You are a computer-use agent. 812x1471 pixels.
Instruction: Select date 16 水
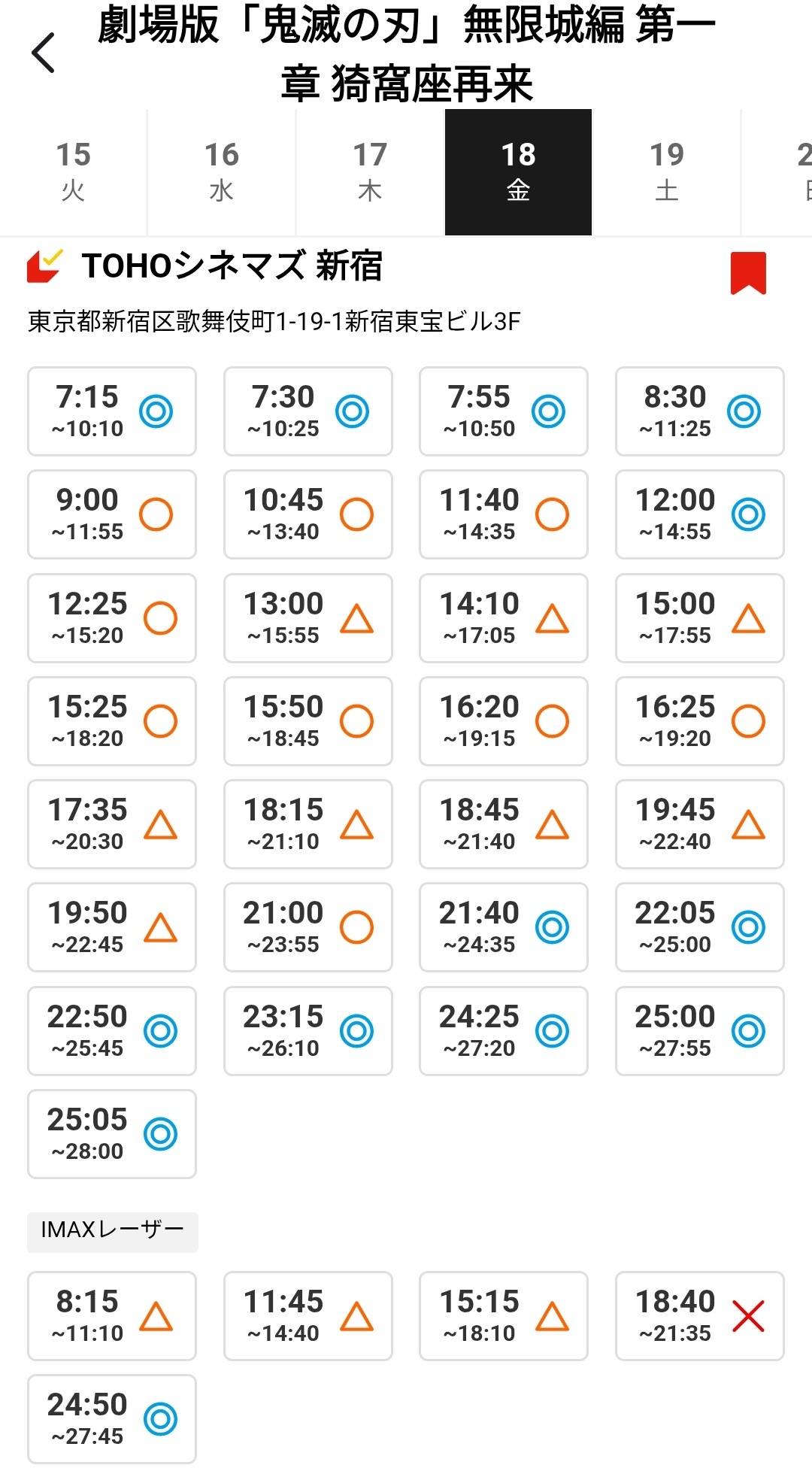click(222, 172)
